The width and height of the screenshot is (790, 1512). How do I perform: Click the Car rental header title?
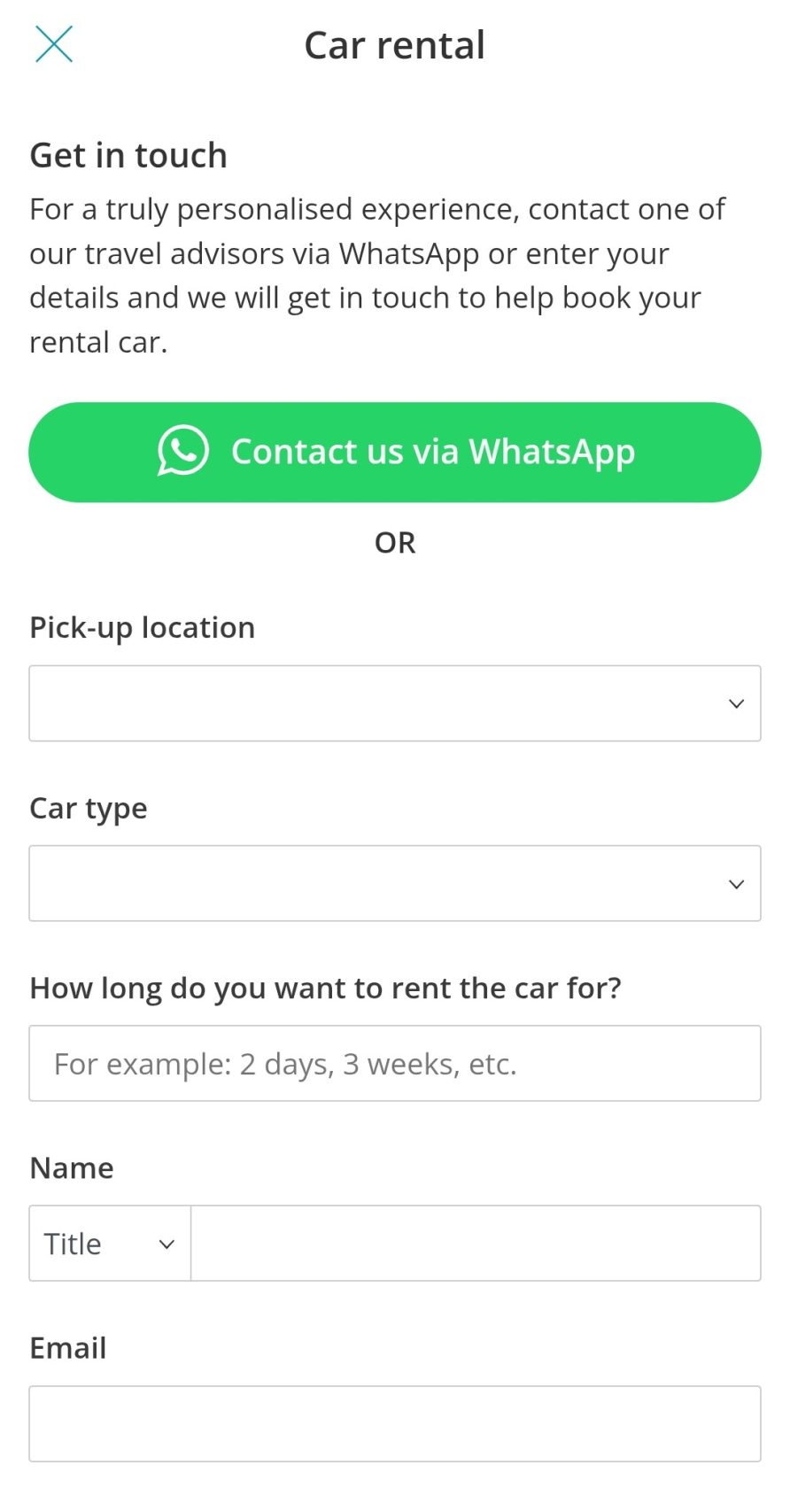pos(395,44)
